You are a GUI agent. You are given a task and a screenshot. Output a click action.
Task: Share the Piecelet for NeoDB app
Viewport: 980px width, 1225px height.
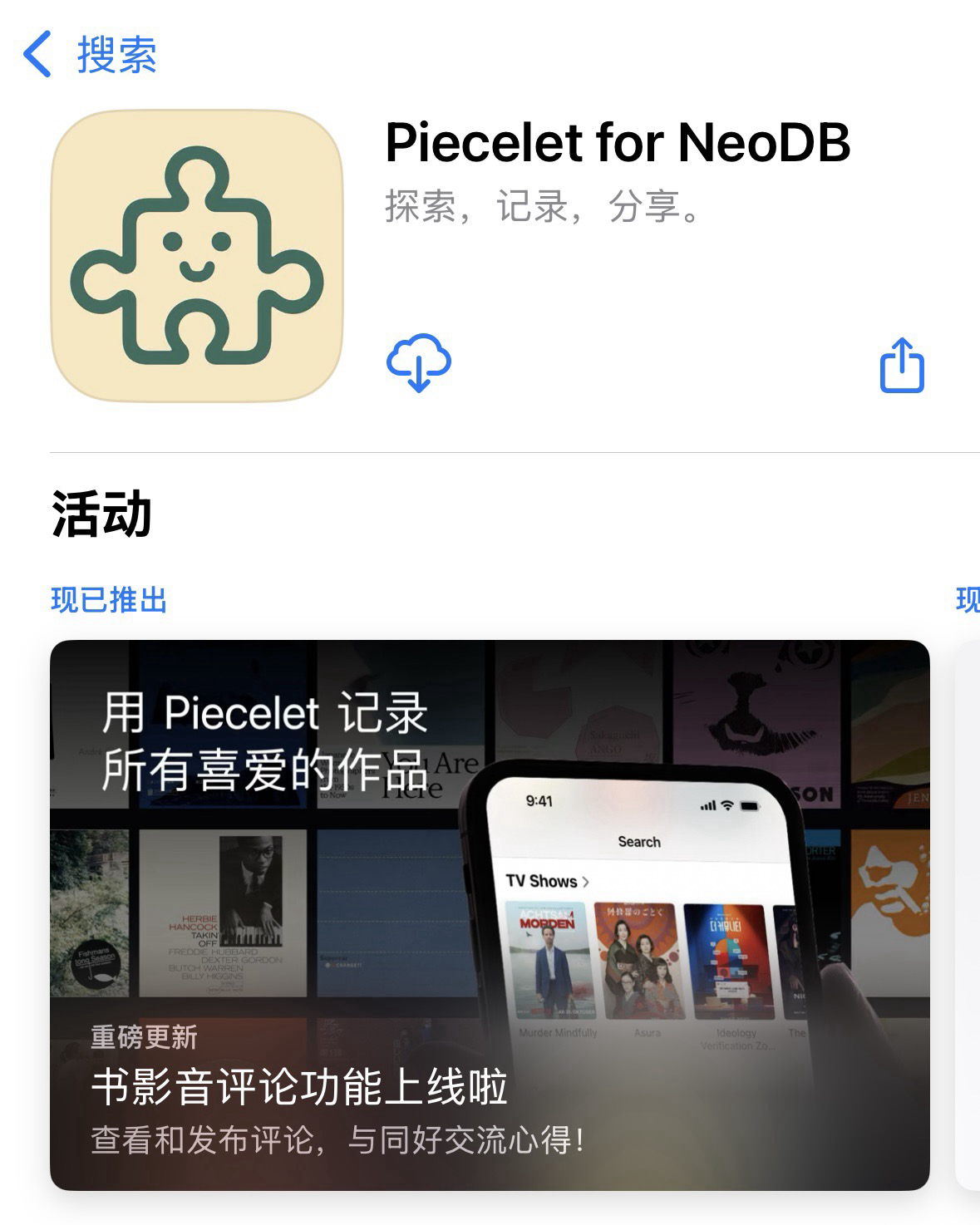(x=902, y=365)
